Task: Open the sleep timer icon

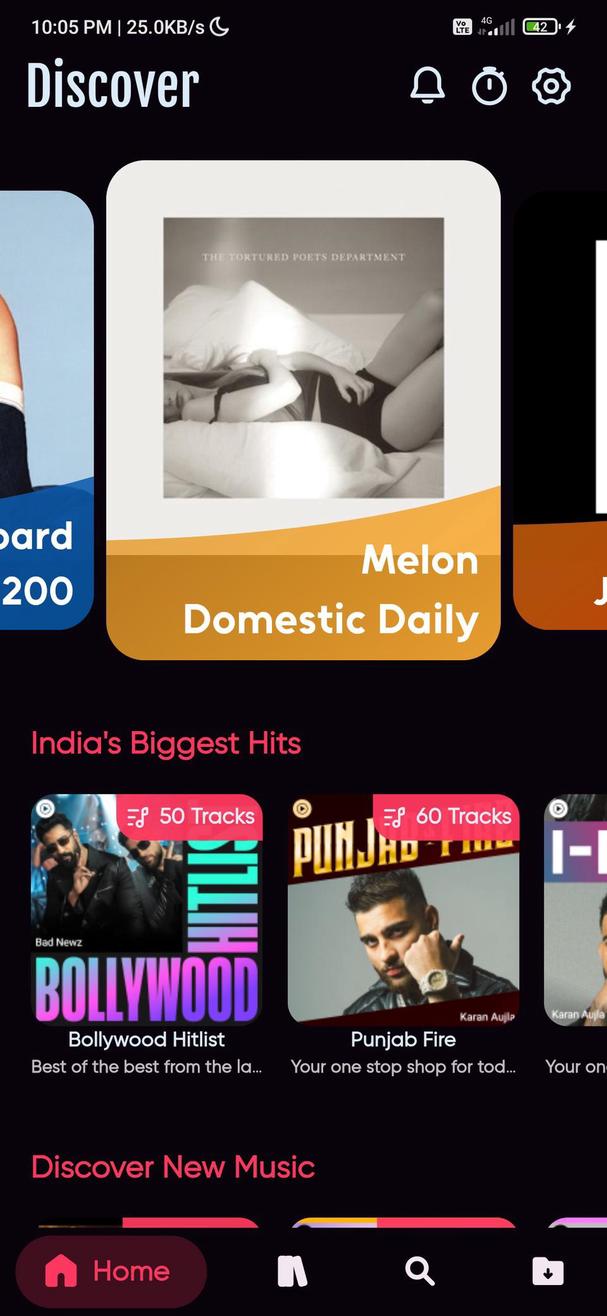Action: tap(489, 86)
